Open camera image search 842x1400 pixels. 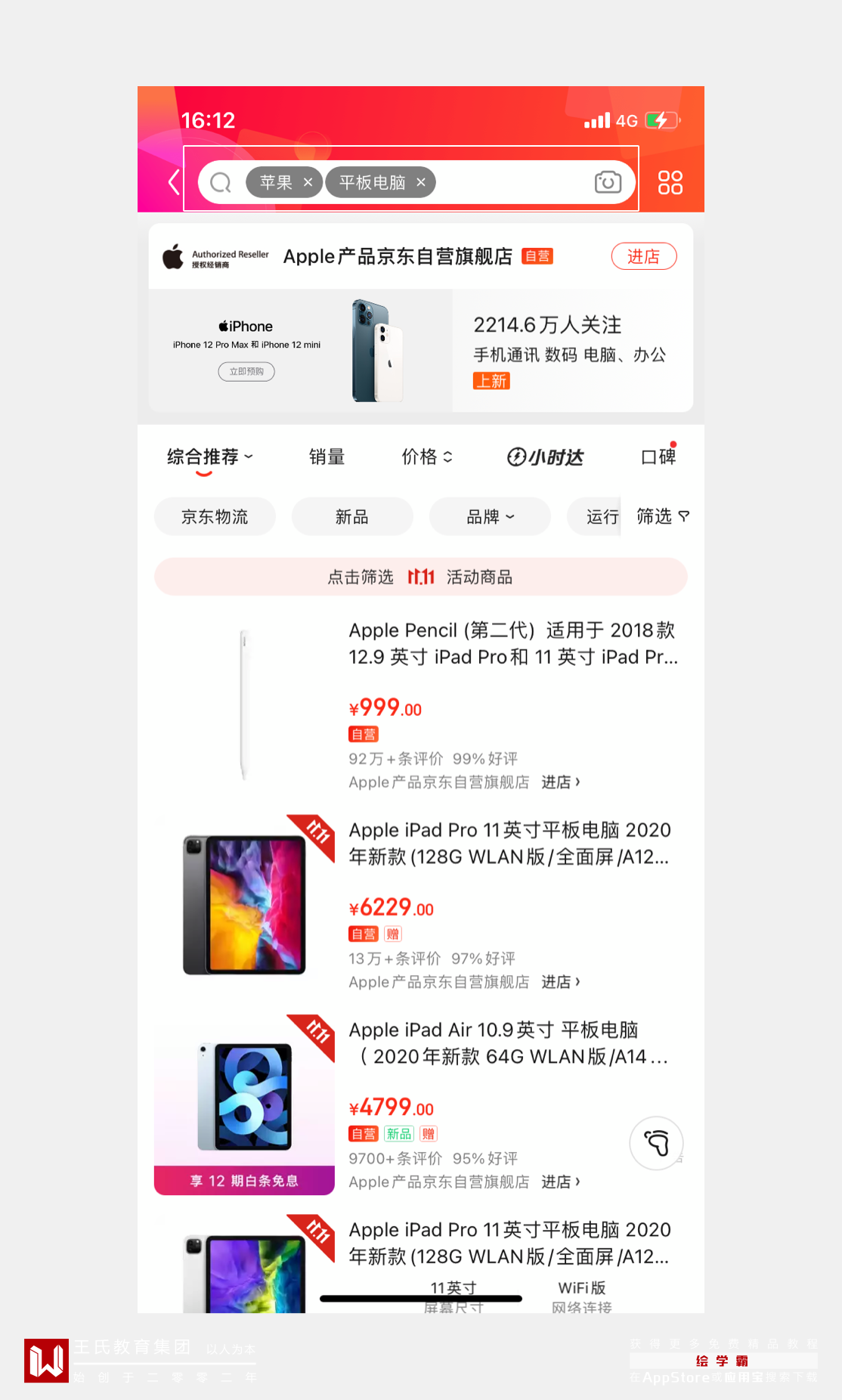(x=608, y=182)
